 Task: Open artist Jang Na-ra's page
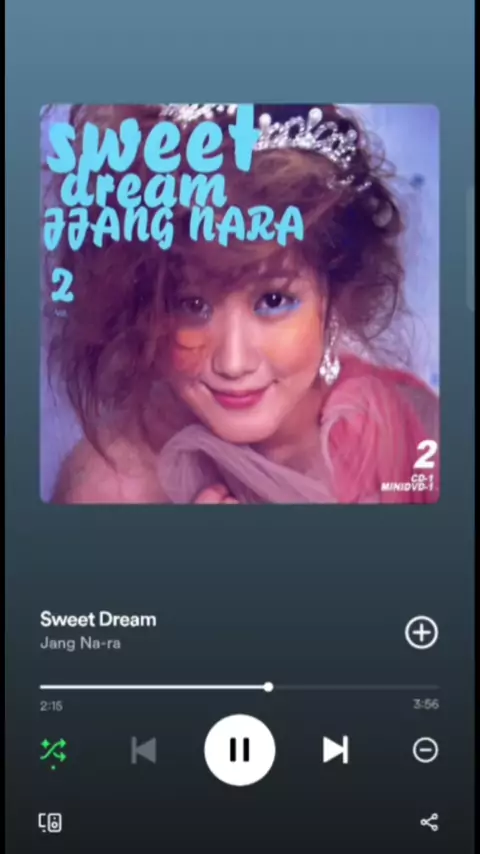coord(80,643)
